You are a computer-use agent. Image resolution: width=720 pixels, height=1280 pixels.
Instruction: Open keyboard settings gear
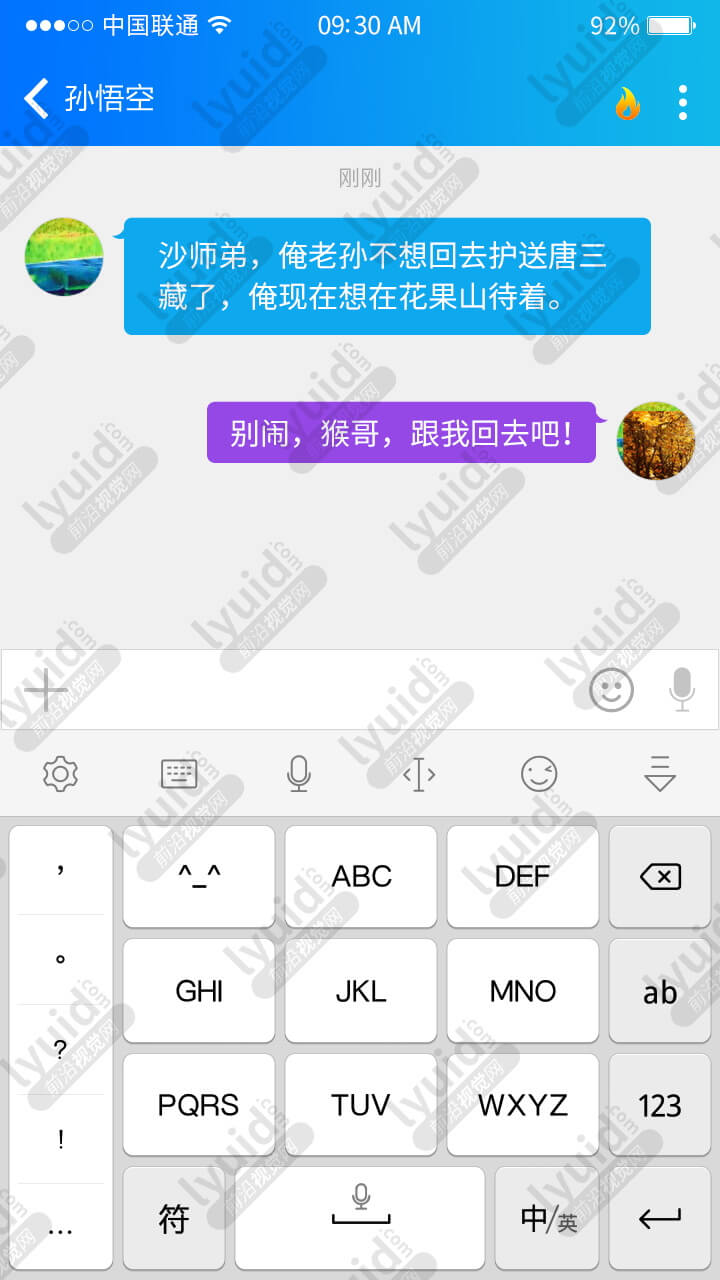61,773
